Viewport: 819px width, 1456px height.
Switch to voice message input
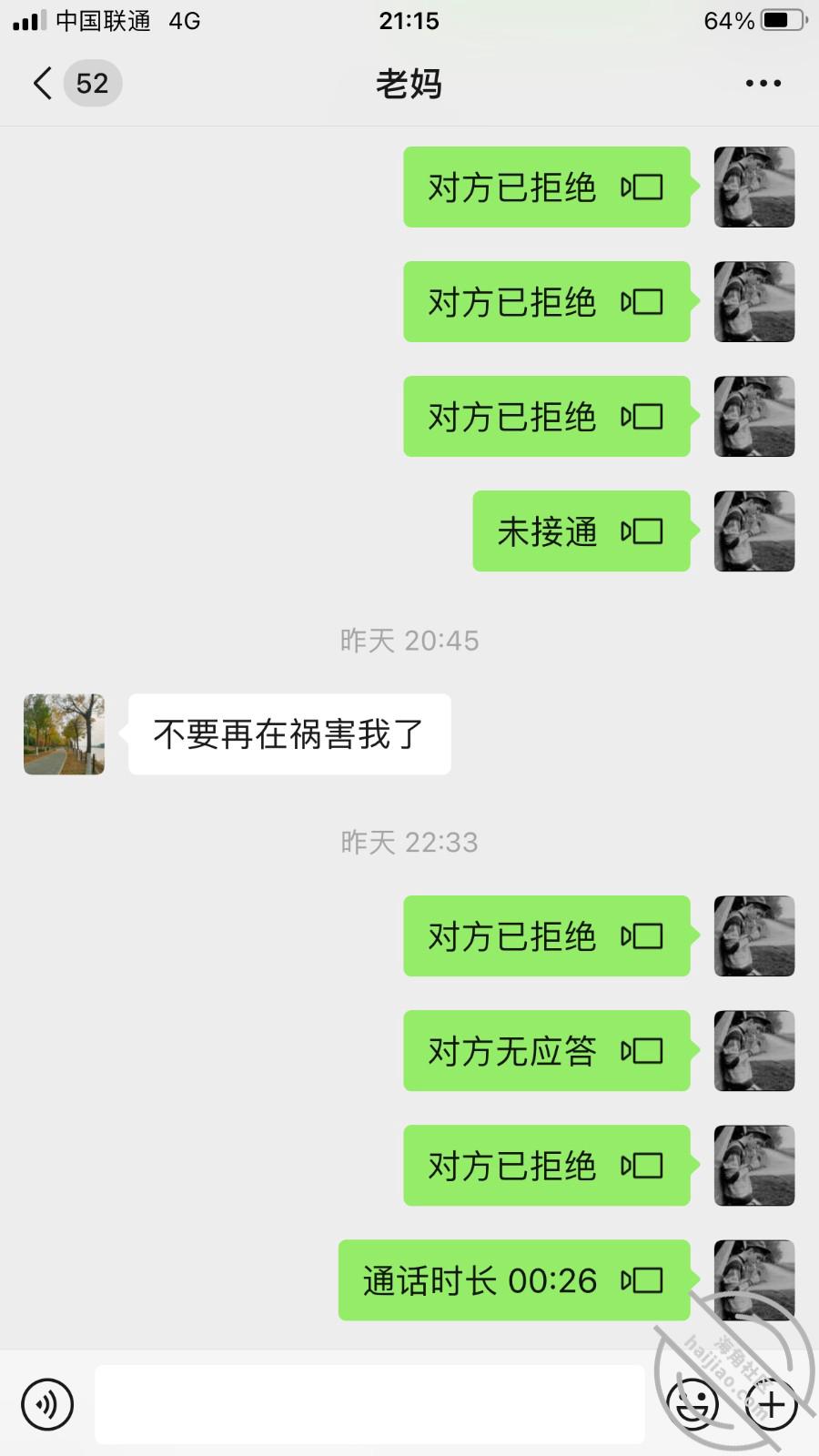[47, 1404]
